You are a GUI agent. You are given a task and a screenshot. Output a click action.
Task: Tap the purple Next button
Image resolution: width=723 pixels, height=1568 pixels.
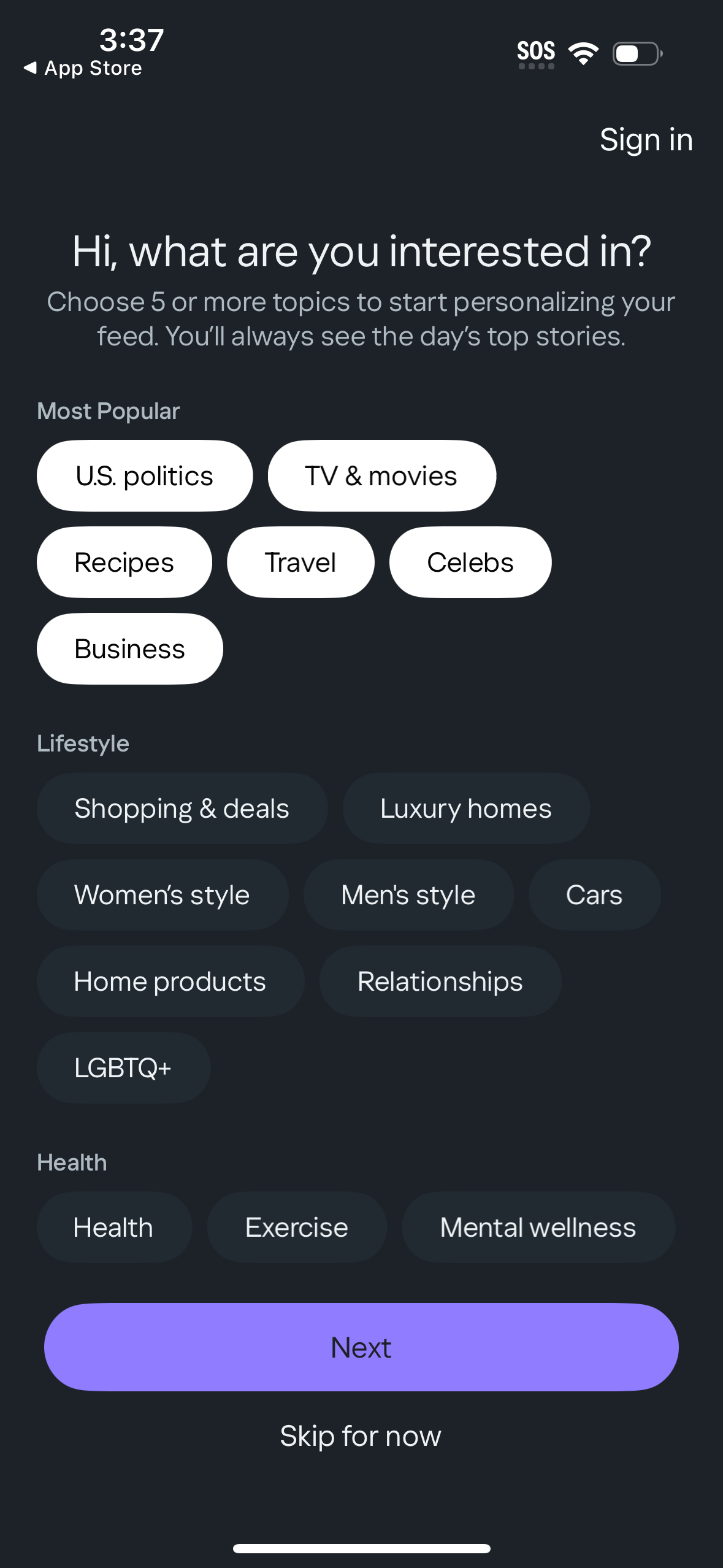point(361,1347)
